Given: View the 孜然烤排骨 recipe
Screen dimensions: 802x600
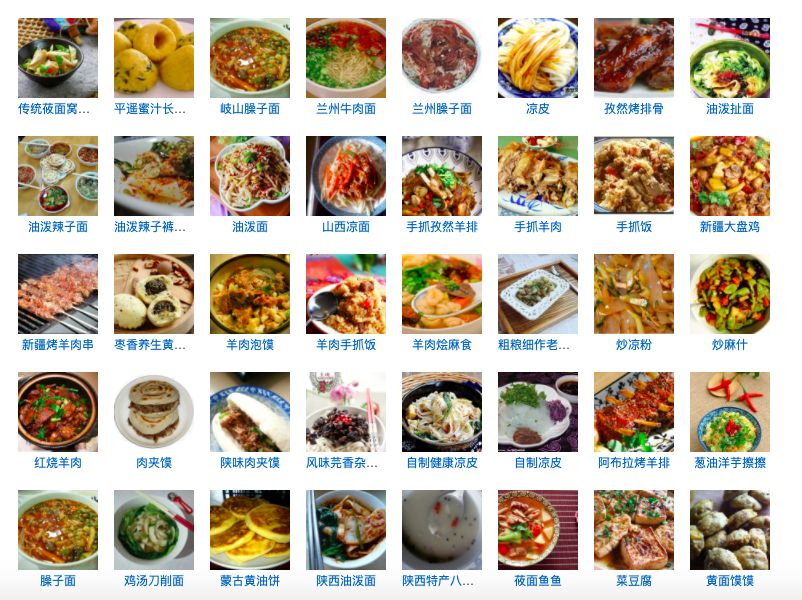Looking at the screenshot, I should click(x=634, y=58).
